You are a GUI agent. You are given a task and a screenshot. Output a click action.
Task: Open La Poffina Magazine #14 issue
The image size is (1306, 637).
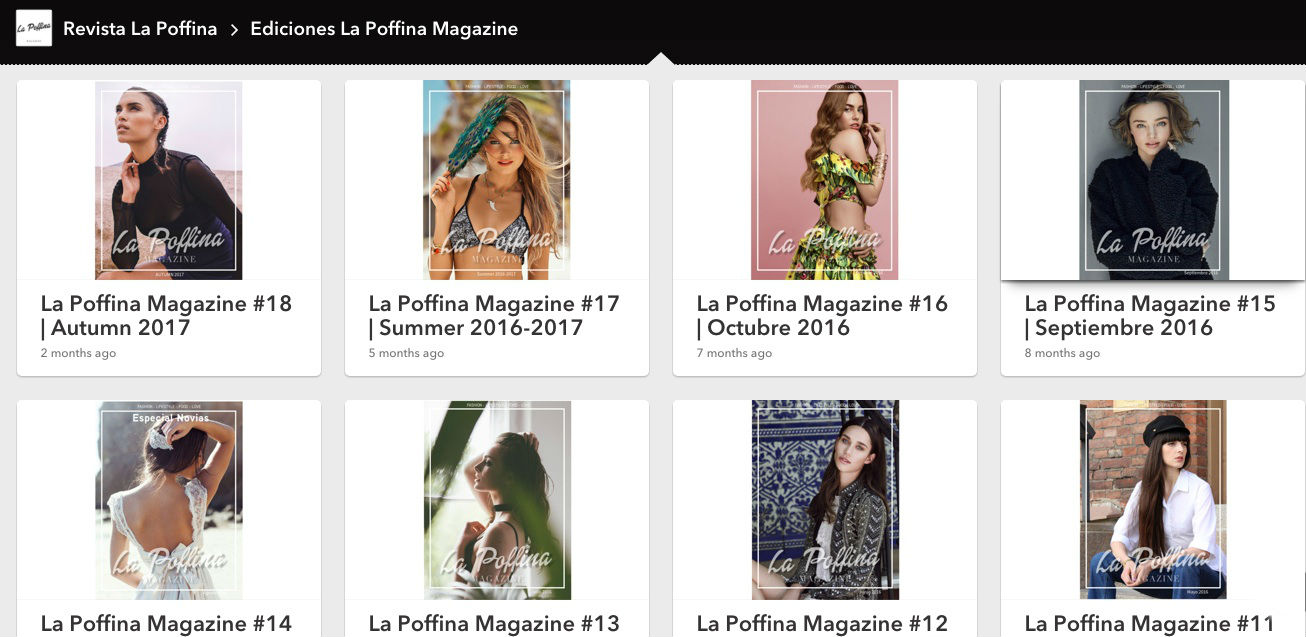click(169, 500)
